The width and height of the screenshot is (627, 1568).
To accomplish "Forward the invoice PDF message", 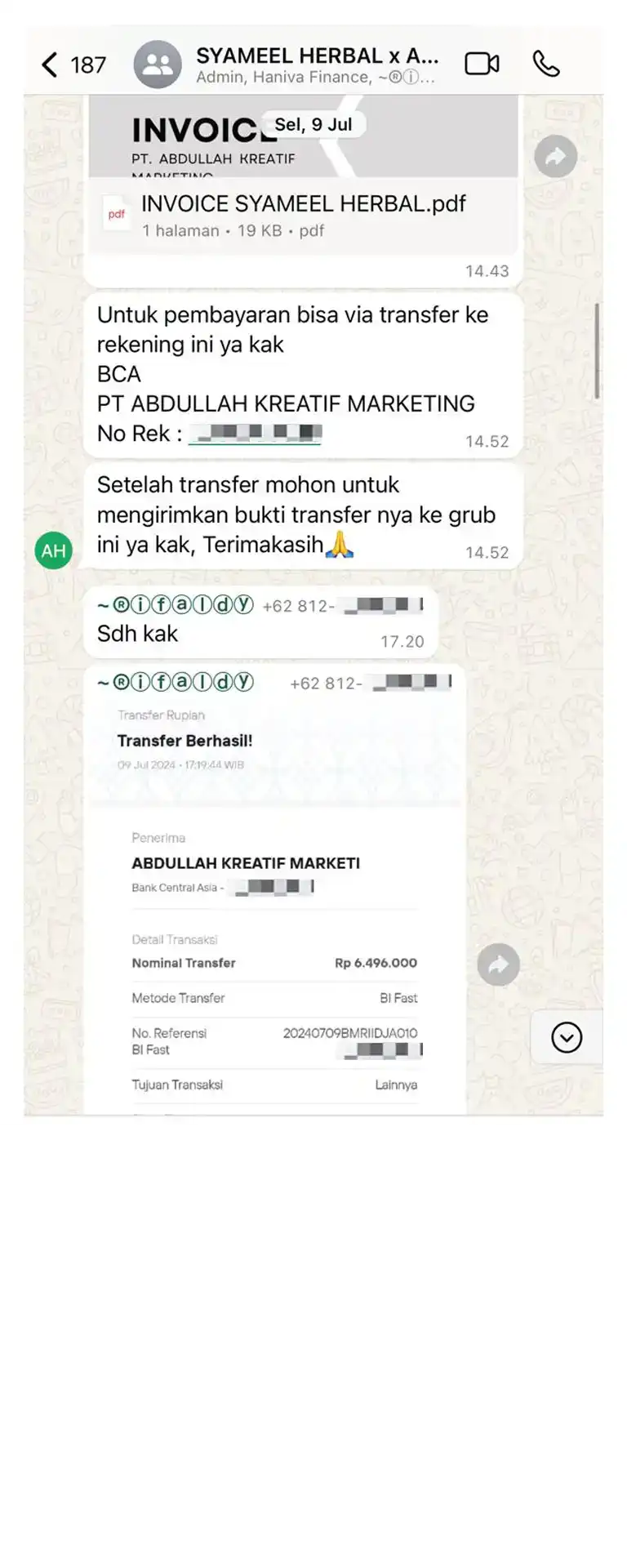I will click(556, 156).
